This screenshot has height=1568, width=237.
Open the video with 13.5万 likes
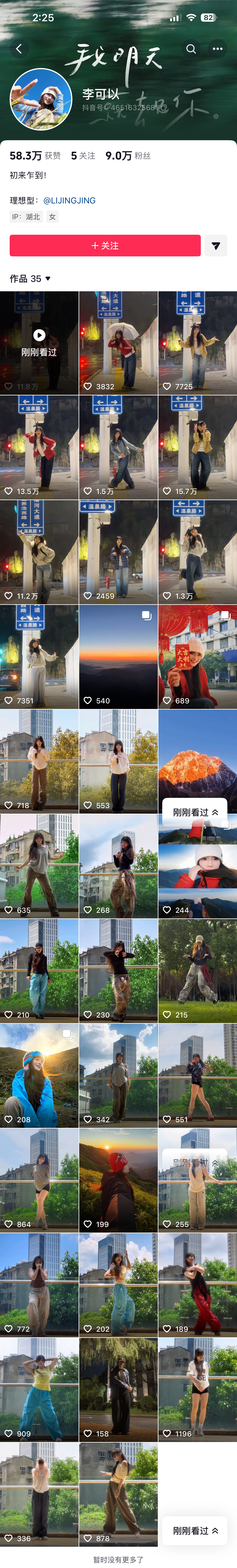tap(39, 447)
